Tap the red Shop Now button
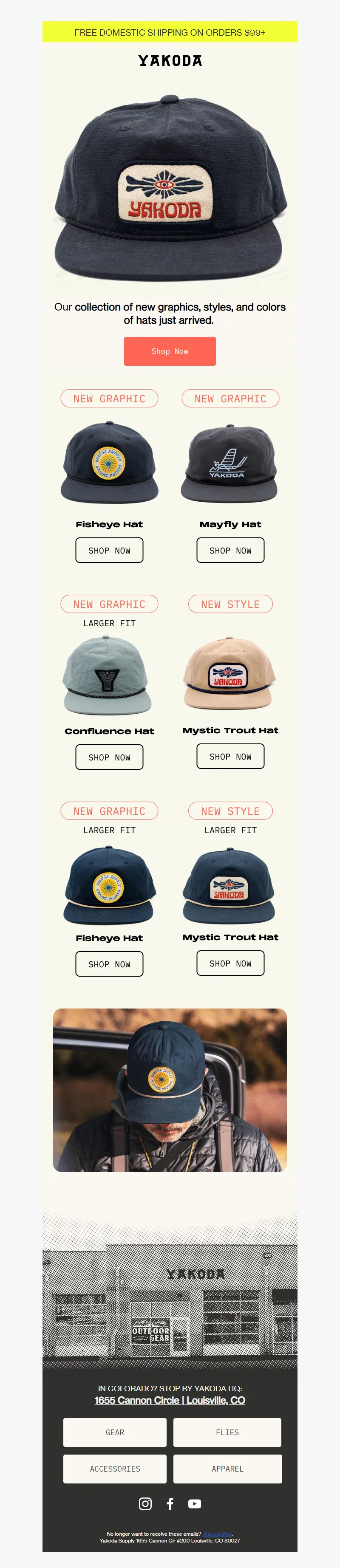 pyautogui.click(x=170, y=351)
